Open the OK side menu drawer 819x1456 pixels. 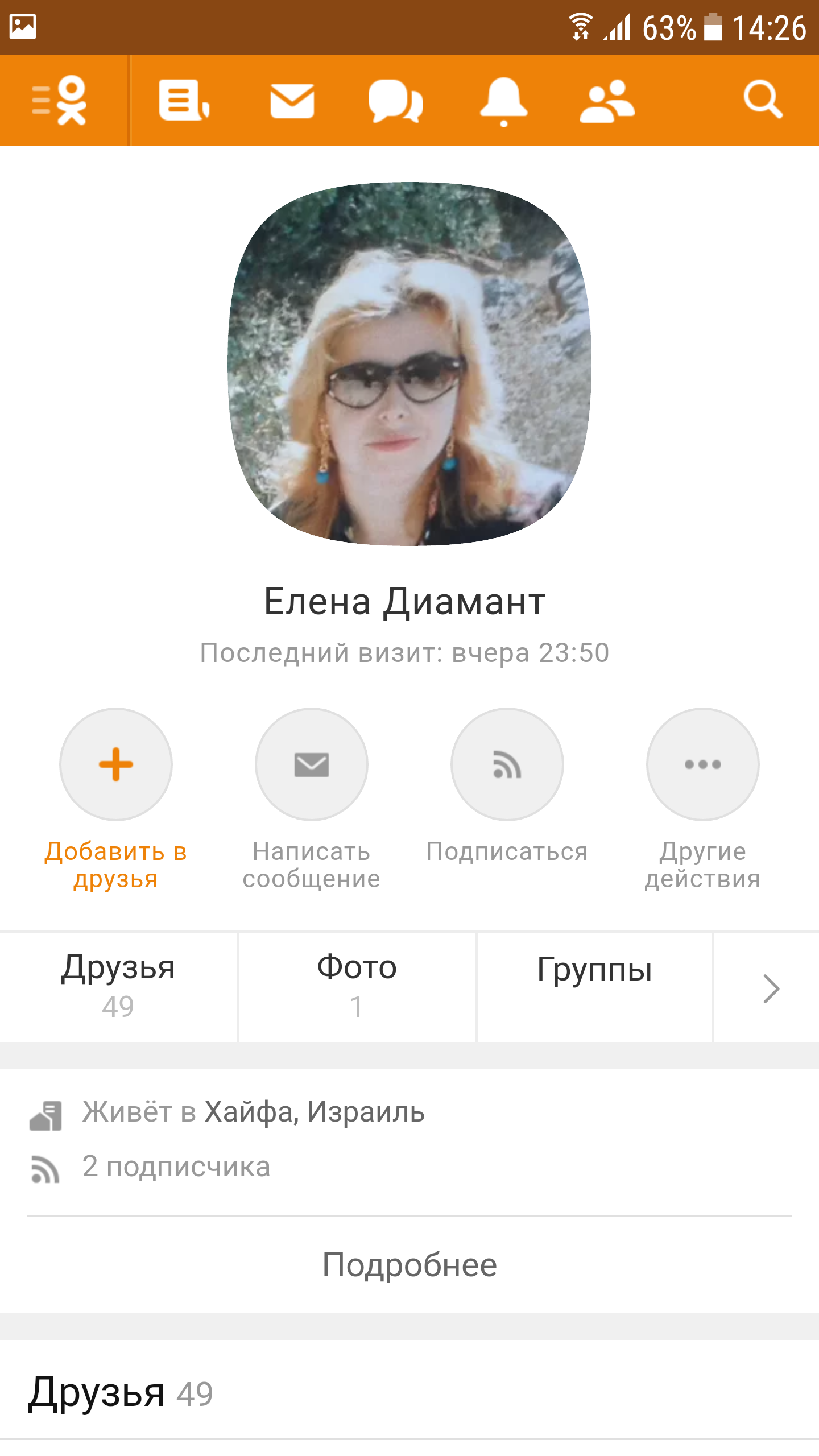click(x=60, y=101)
